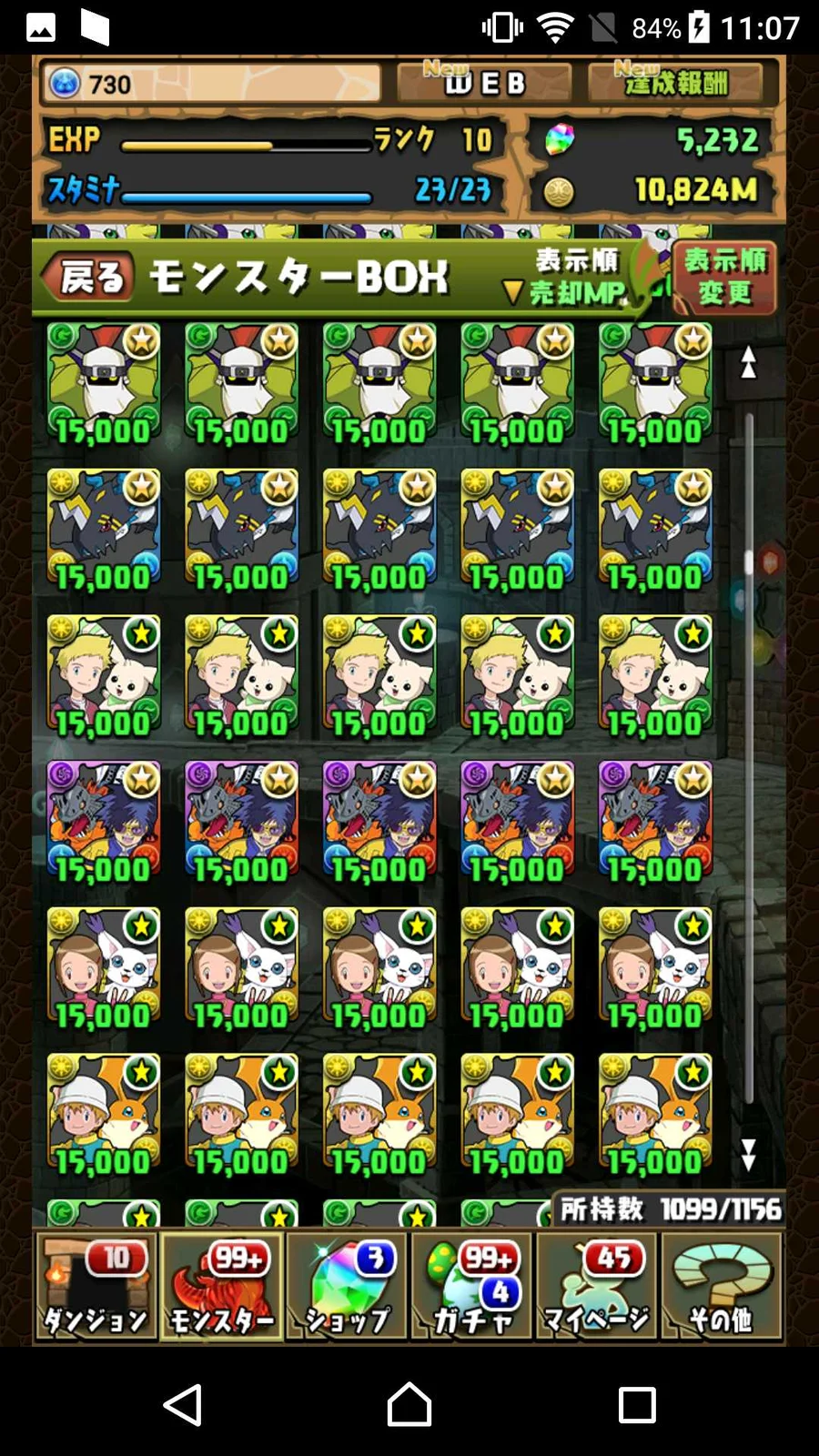This screenshot has width=819, height=1456.
Task: Switch to the ショップ tab
Action: click(x=347, y=1287)
